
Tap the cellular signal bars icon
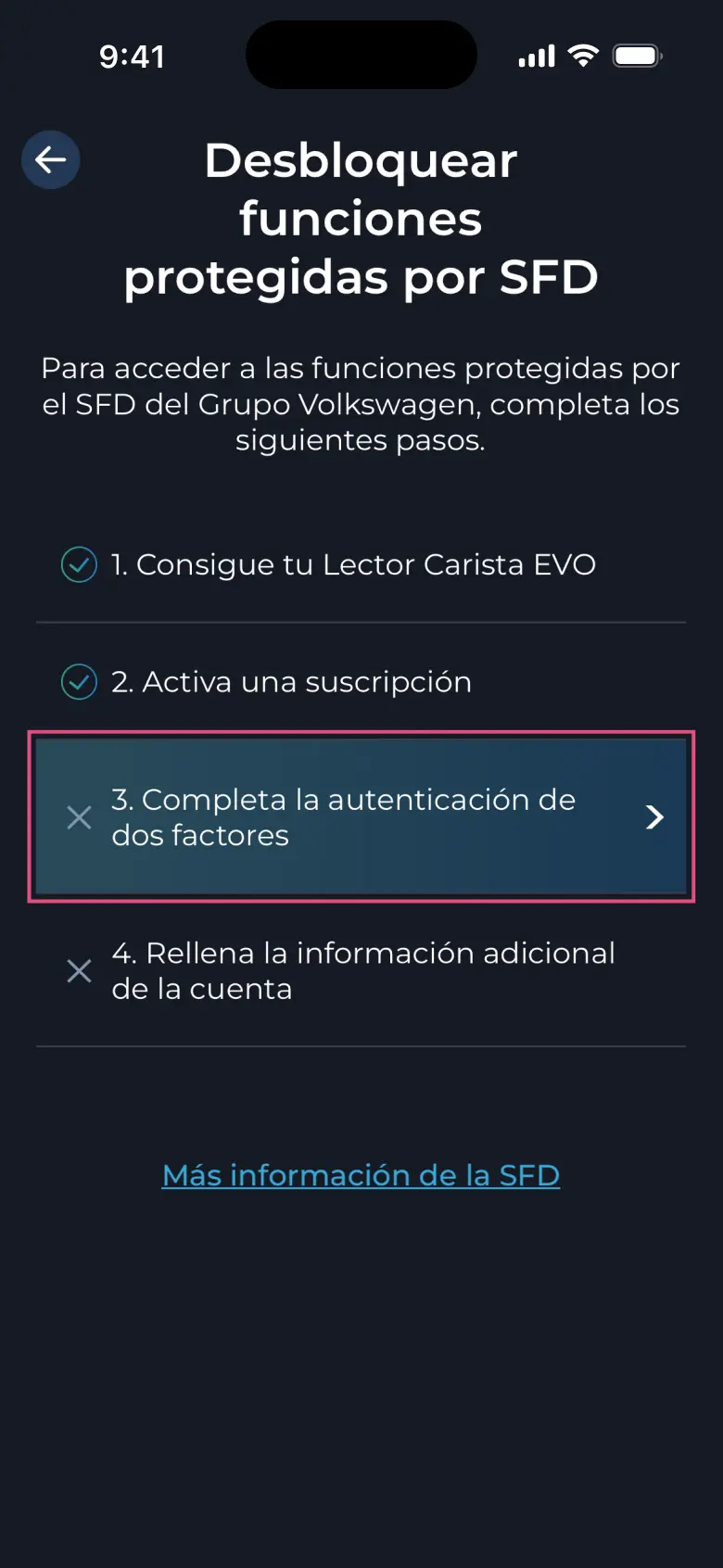point(536,56)
